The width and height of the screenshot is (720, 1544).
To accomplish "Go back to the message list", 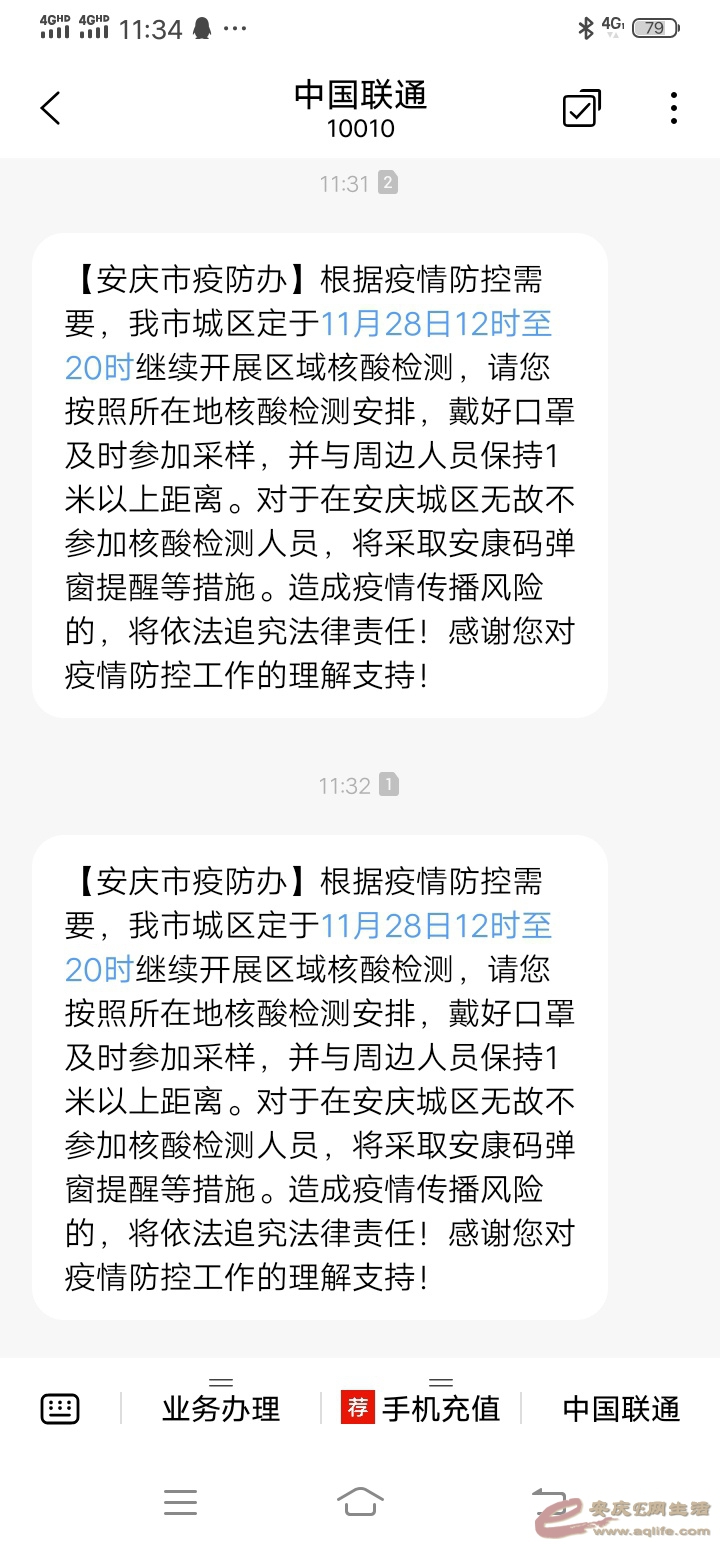I will coord(50,108).
